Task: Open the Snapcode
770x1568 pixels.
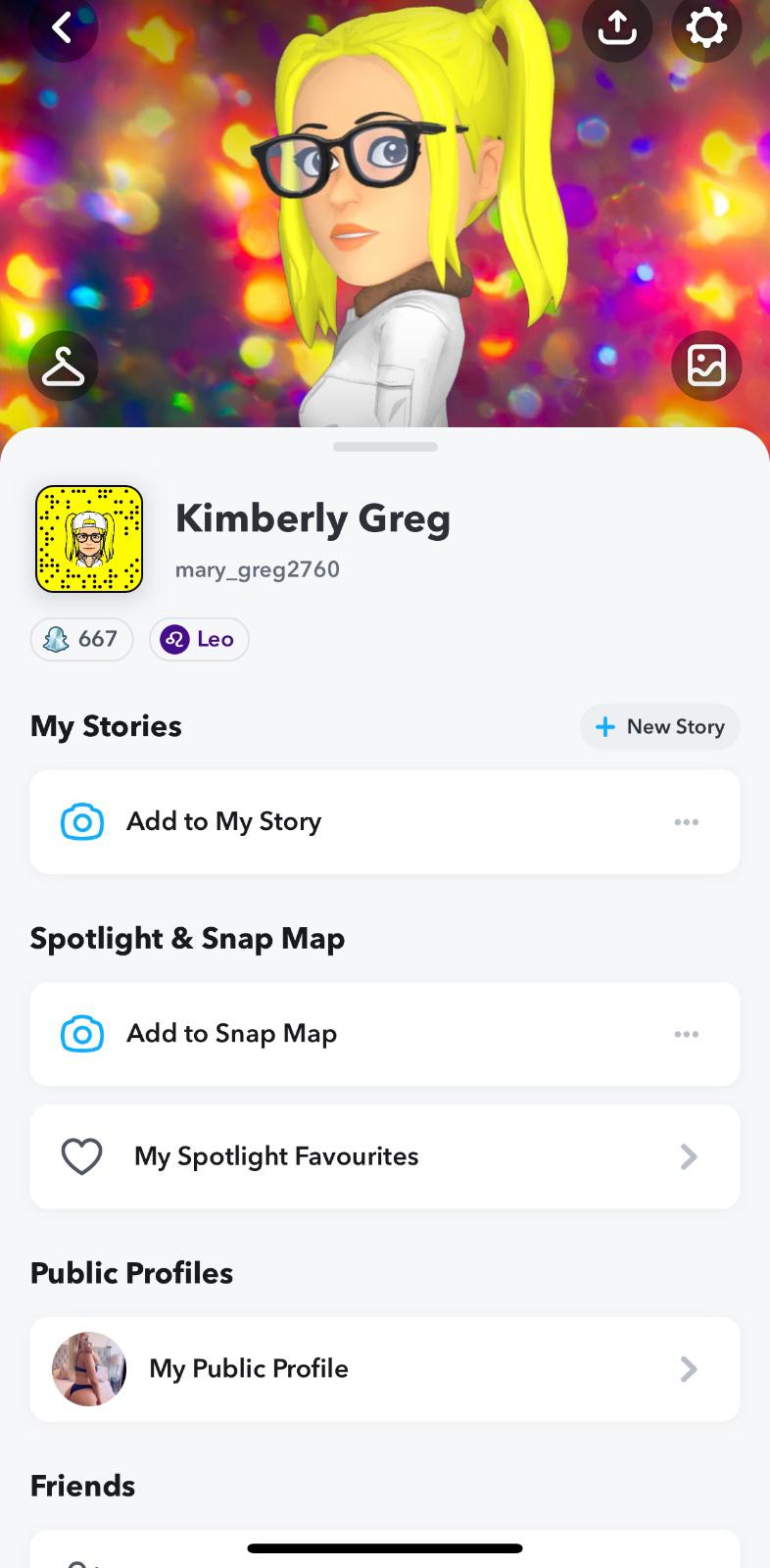Action: click(89, 539)
